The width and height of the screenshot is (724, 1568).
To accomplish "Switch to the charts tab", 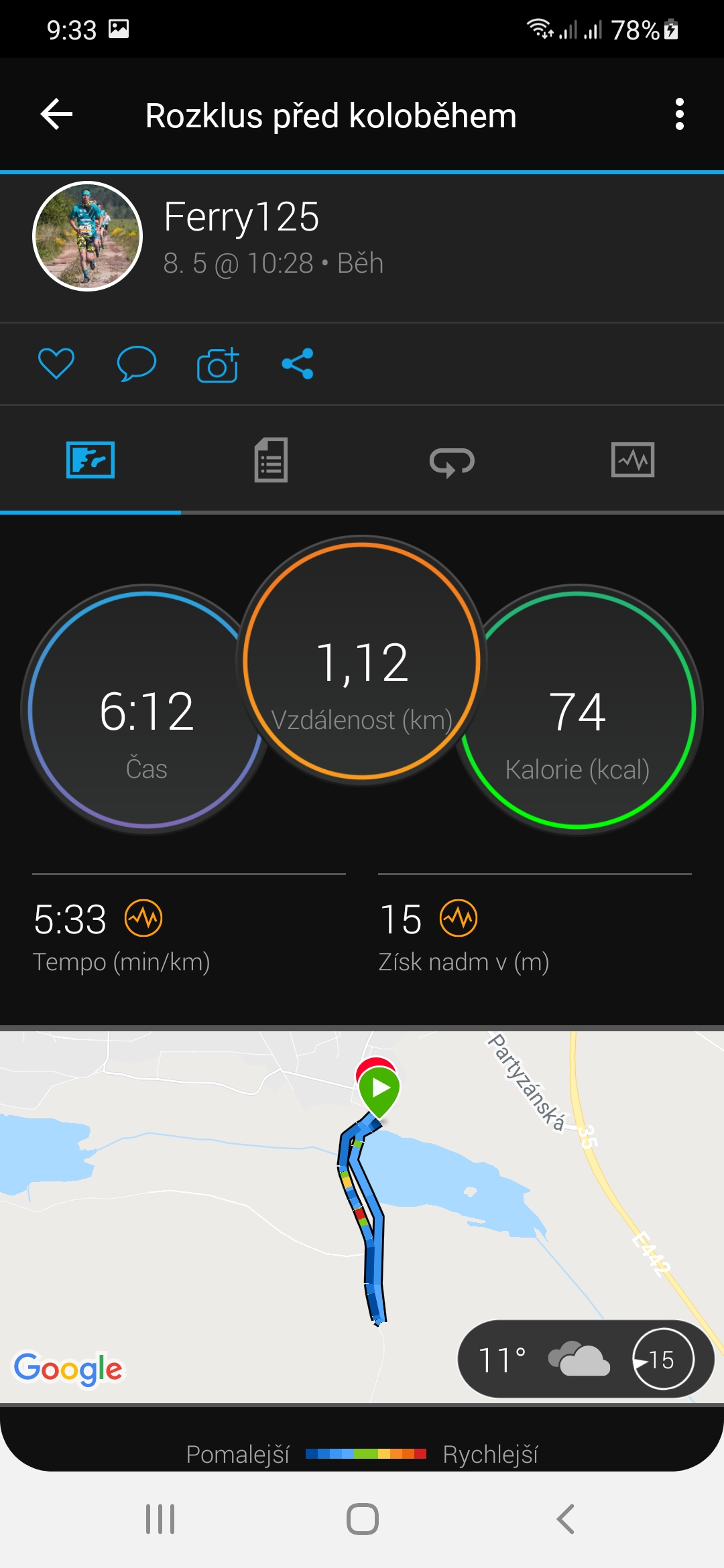I will 633,460.
